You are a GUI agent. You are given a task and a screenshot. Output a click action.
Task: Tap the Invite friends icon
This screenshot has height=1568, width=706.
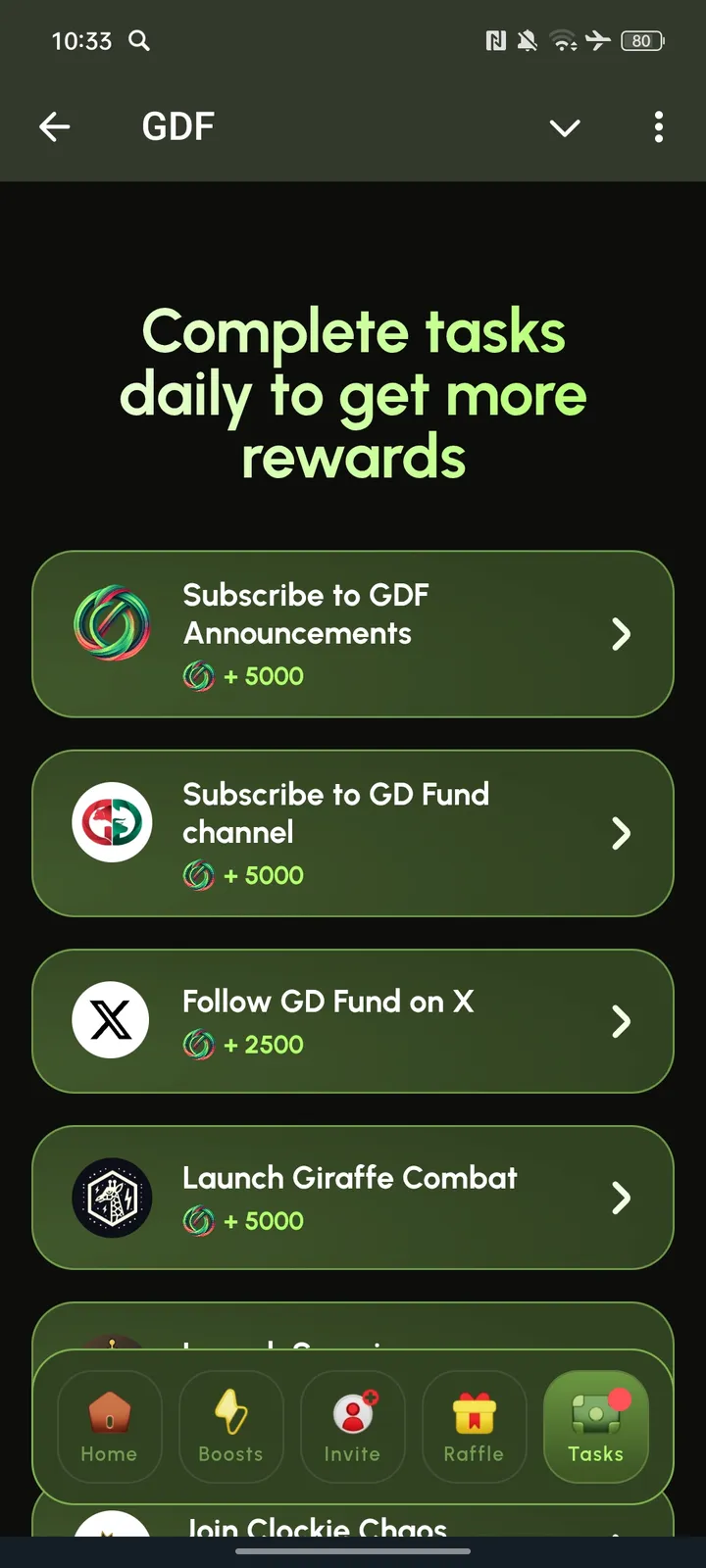click(352, 1414)
